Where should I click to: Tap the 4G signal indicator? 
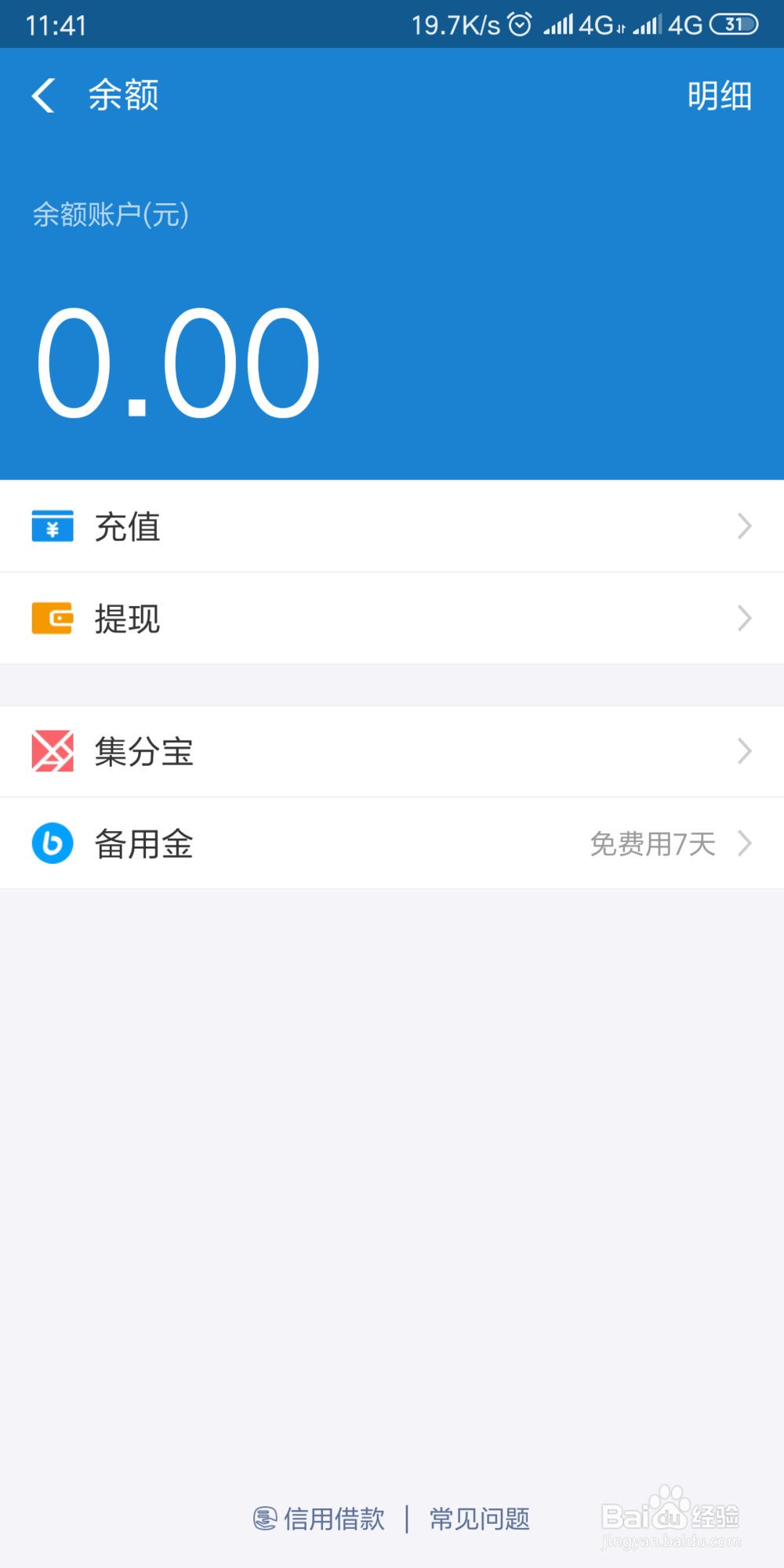coord(597,24)
